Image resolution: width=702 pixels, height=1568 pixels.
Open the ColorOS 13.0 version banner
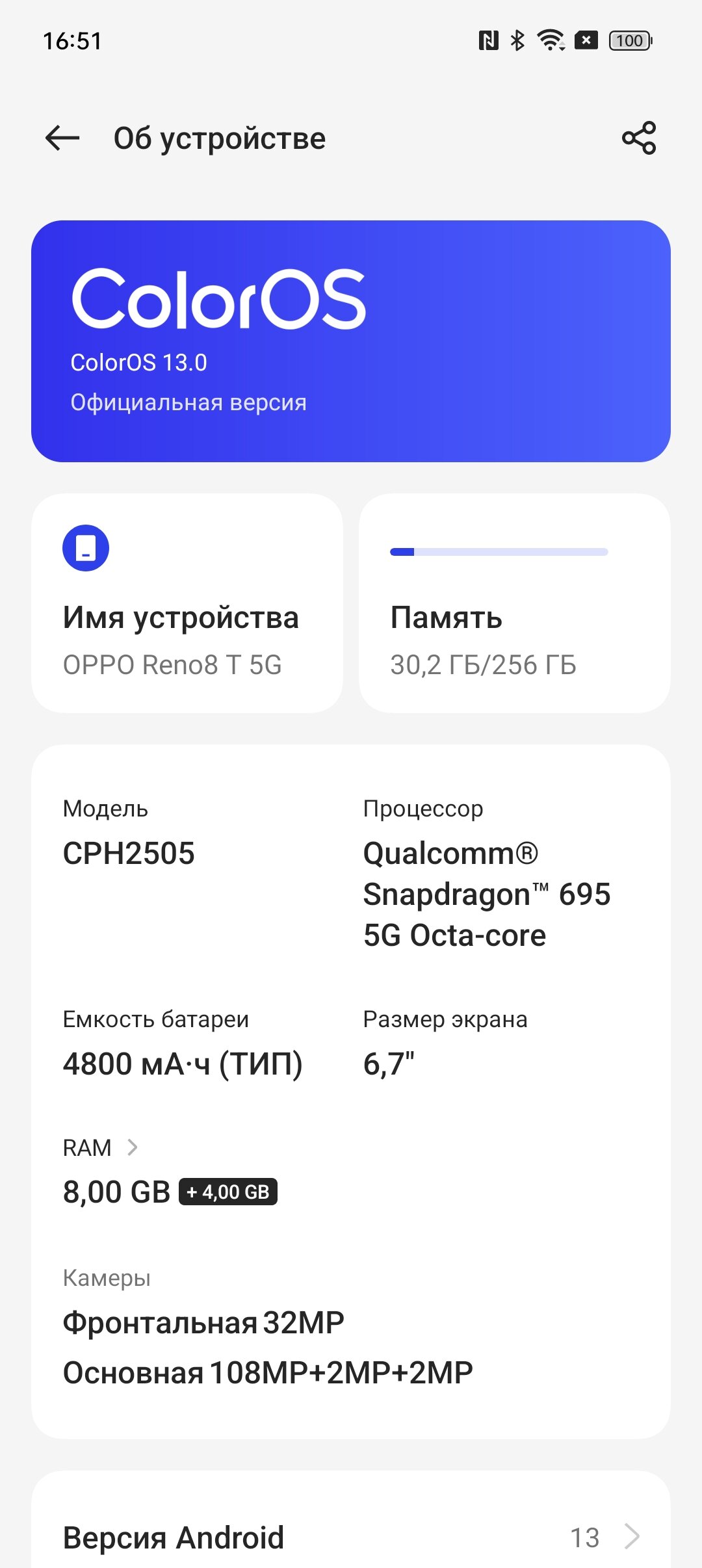click(351, 341)
